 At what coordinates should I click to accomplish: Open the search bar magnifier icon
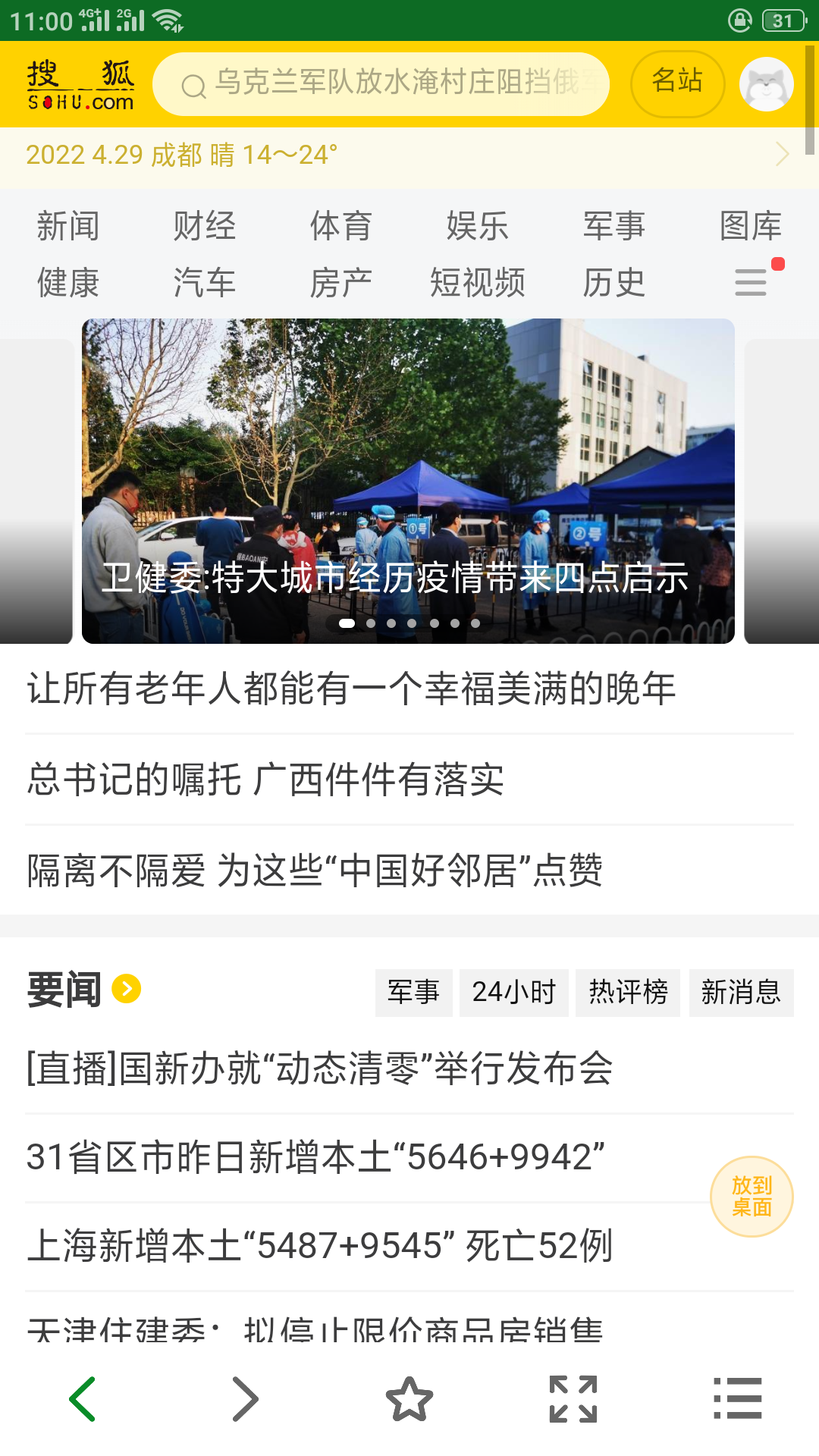point(194,84)
